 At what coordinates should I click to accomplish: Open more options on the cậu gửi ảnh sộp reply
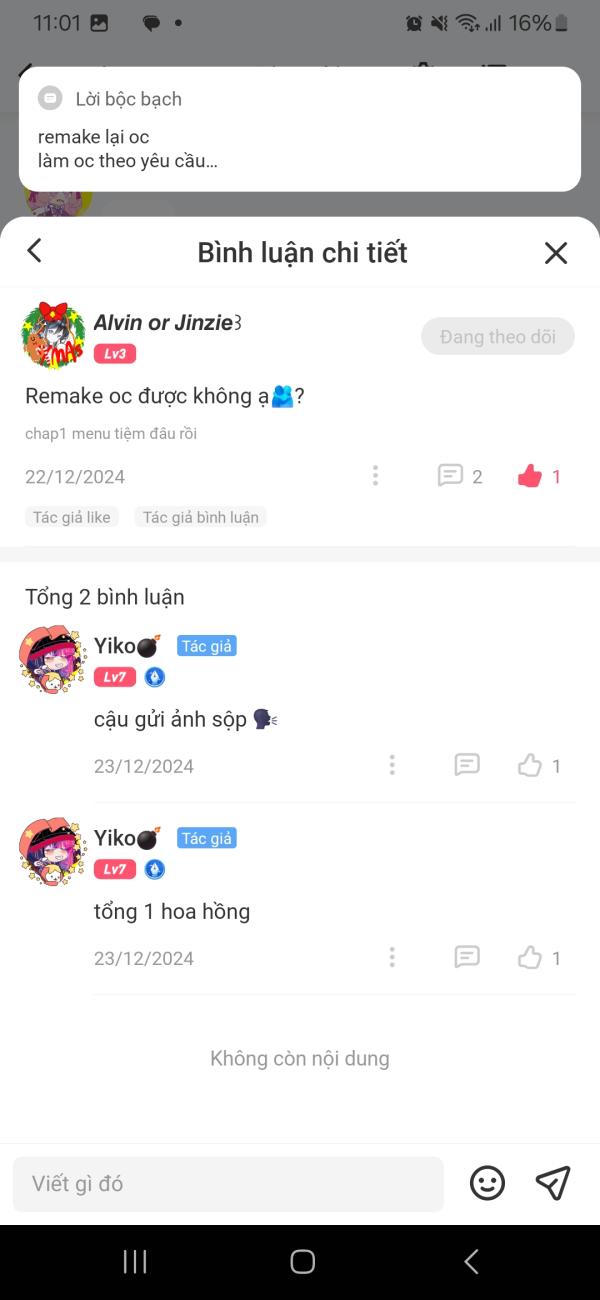[x=392, y=765]
